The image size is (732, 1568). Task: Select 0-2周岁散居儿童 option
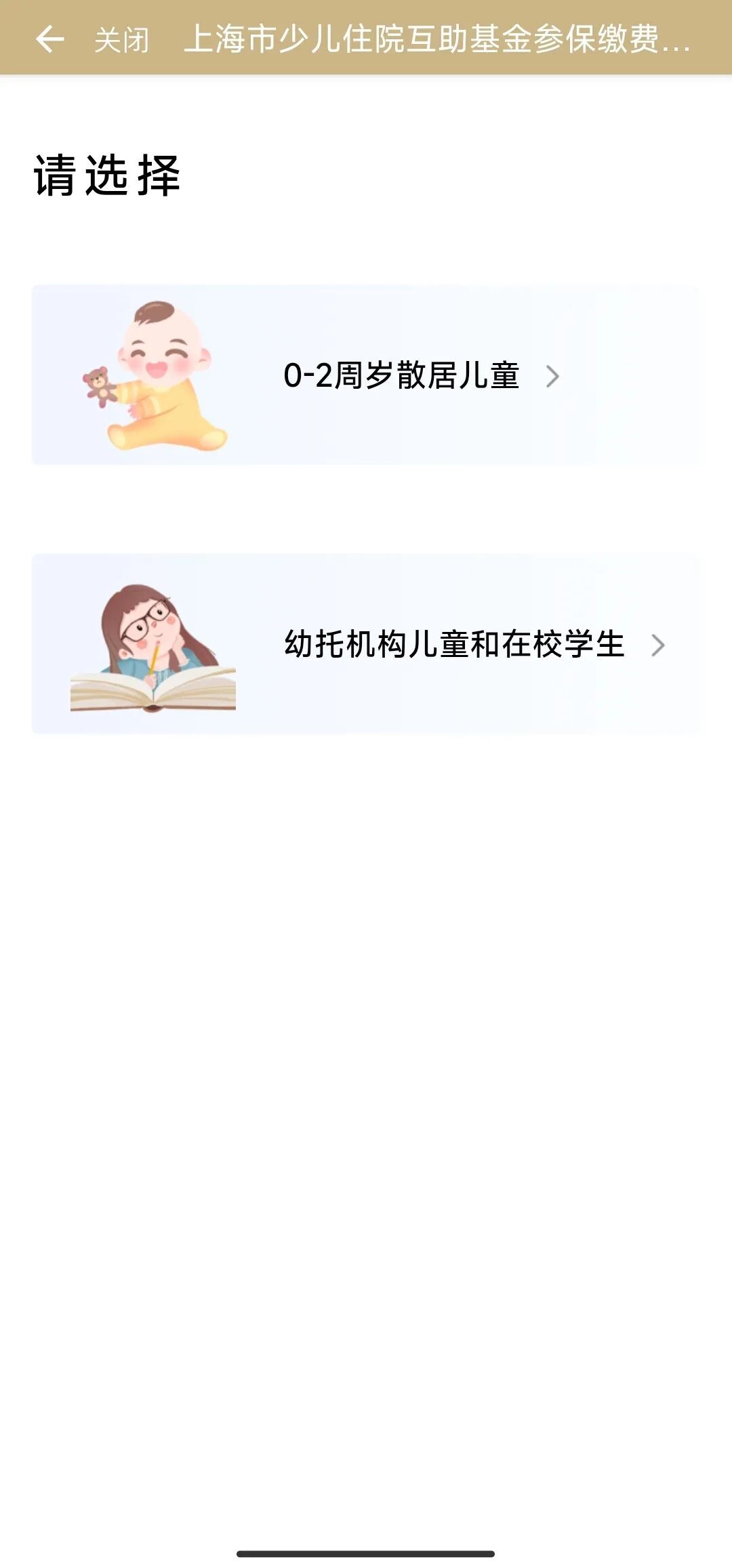click(366, 375)
